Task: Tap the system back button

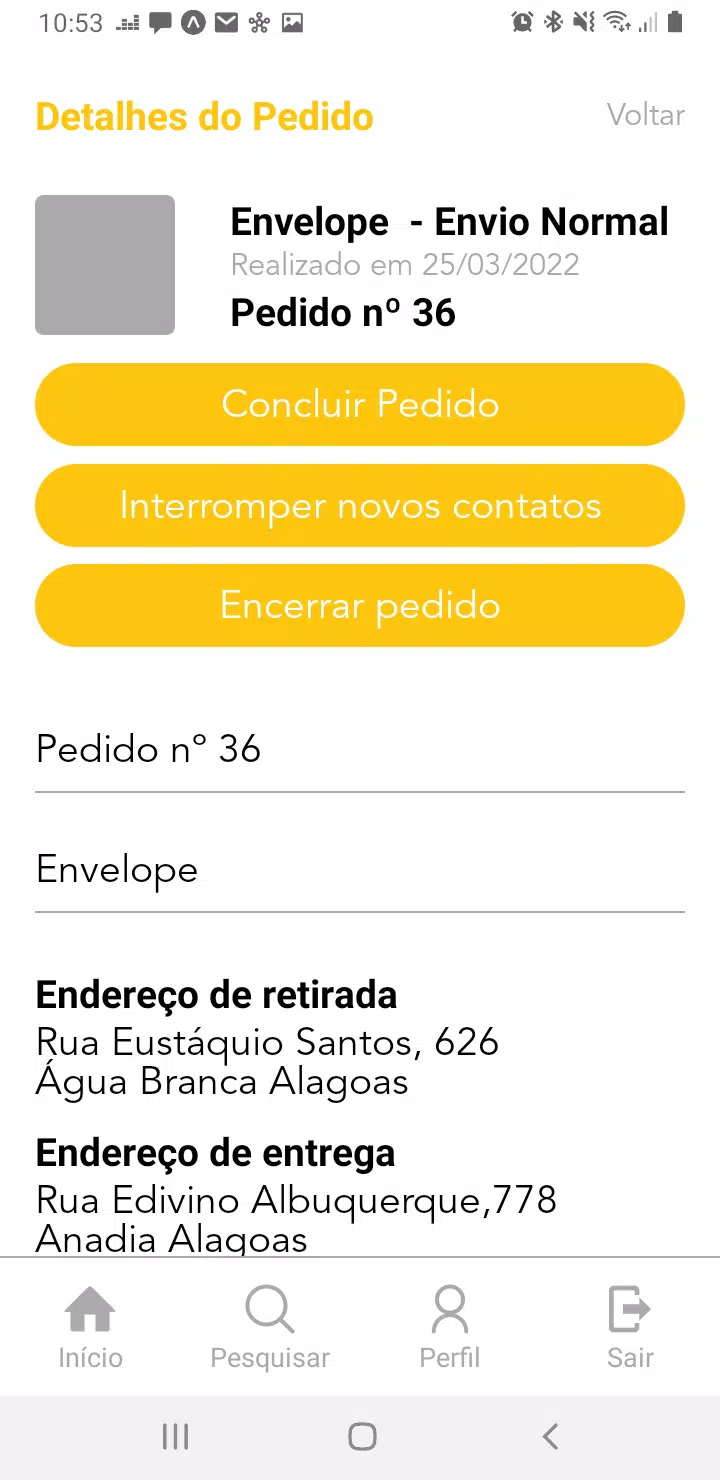Action: click(549, 1437)
